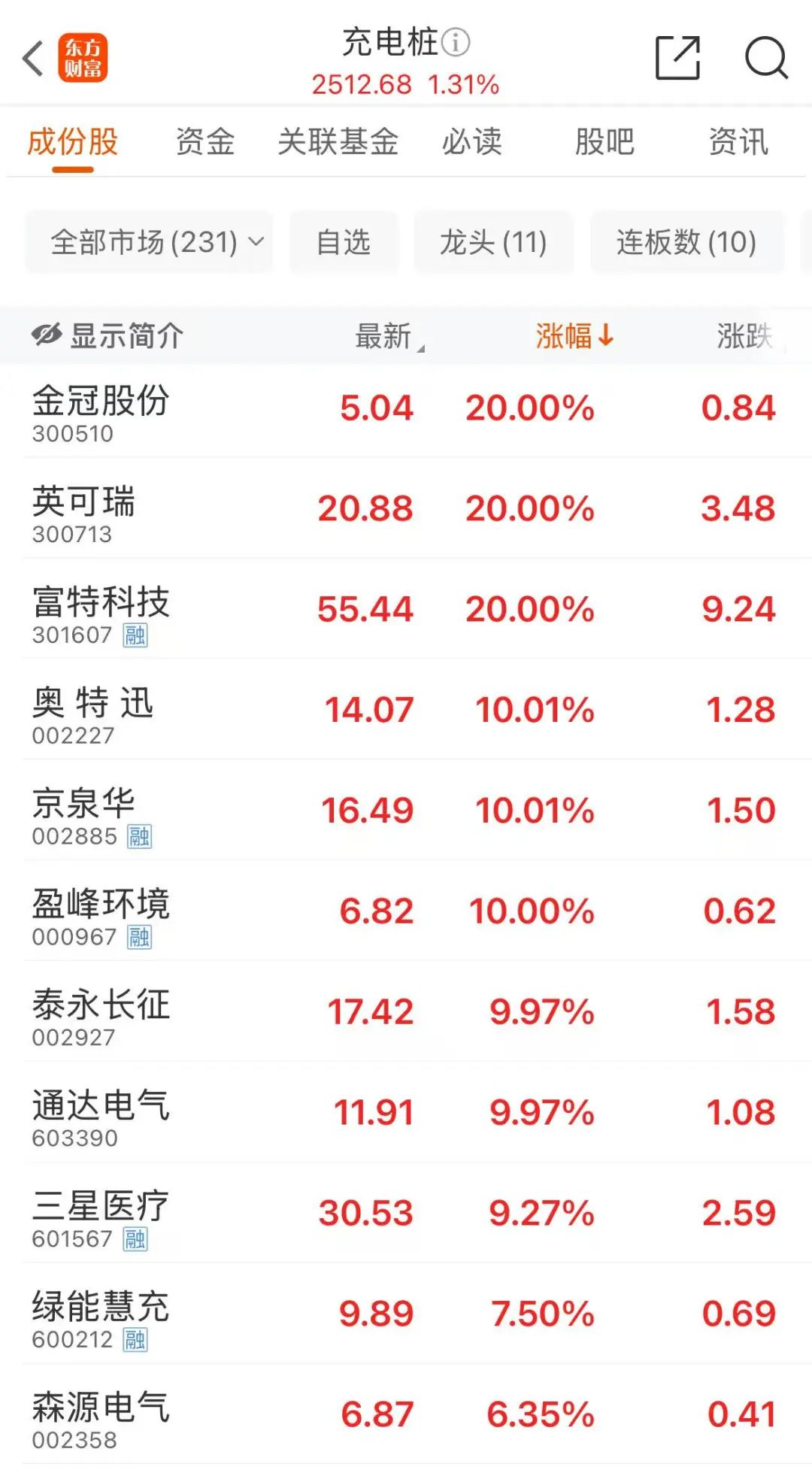Filter by 自选 stocks
Screen dimensions: 812x1473
344,242
